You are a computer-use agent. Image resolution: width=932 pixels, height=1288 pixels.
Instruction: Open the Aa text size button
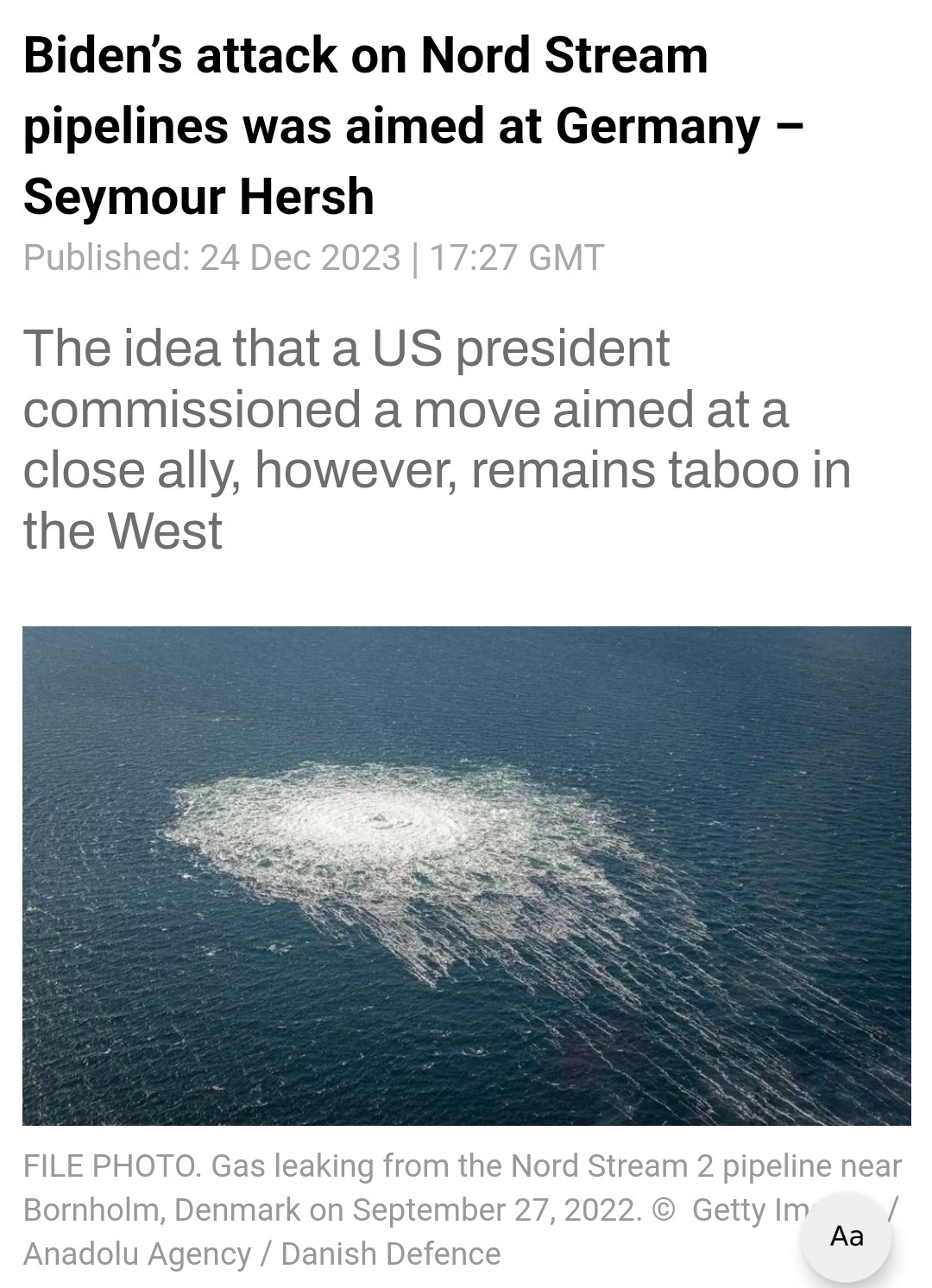(x=847, y=1235)
